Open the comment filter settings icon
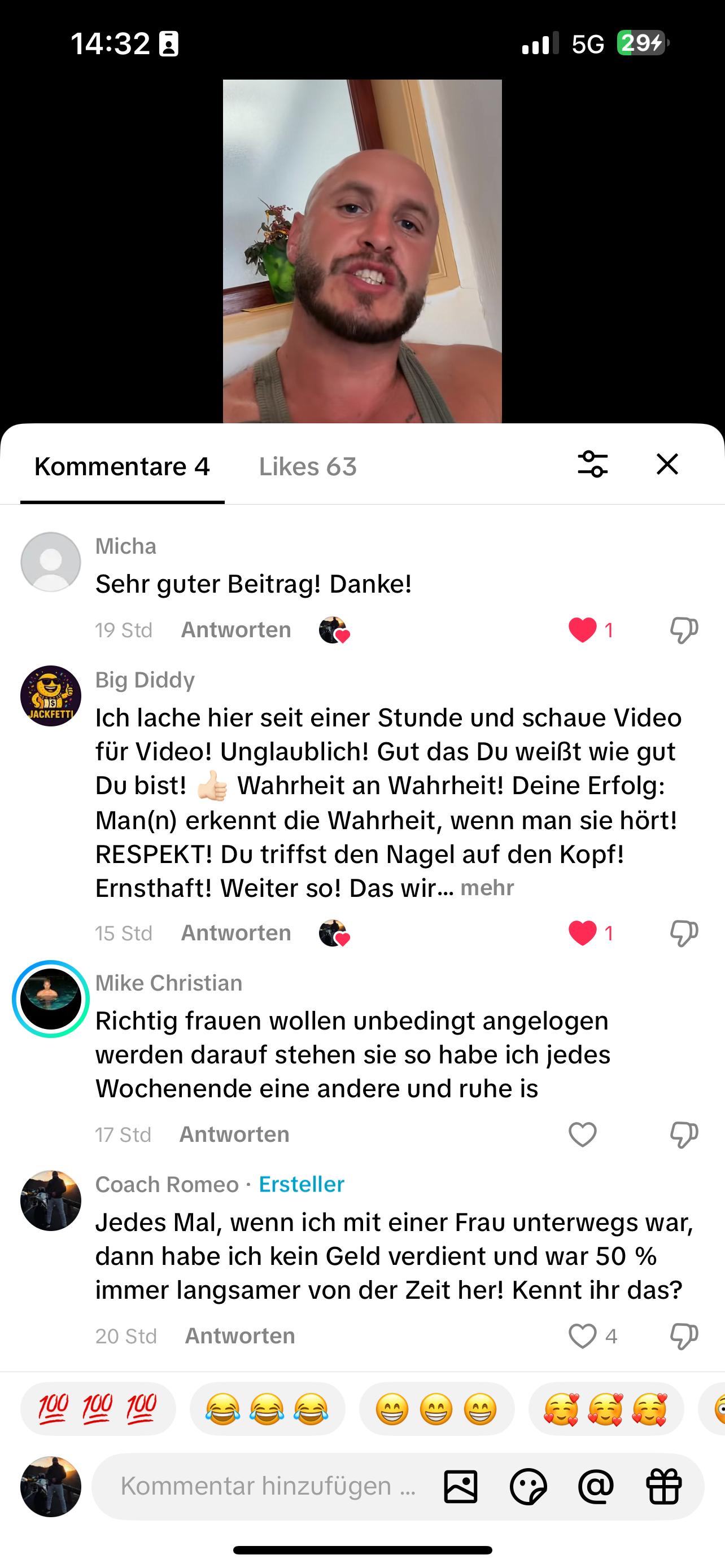725x1568 pixels. pos(592,465)
